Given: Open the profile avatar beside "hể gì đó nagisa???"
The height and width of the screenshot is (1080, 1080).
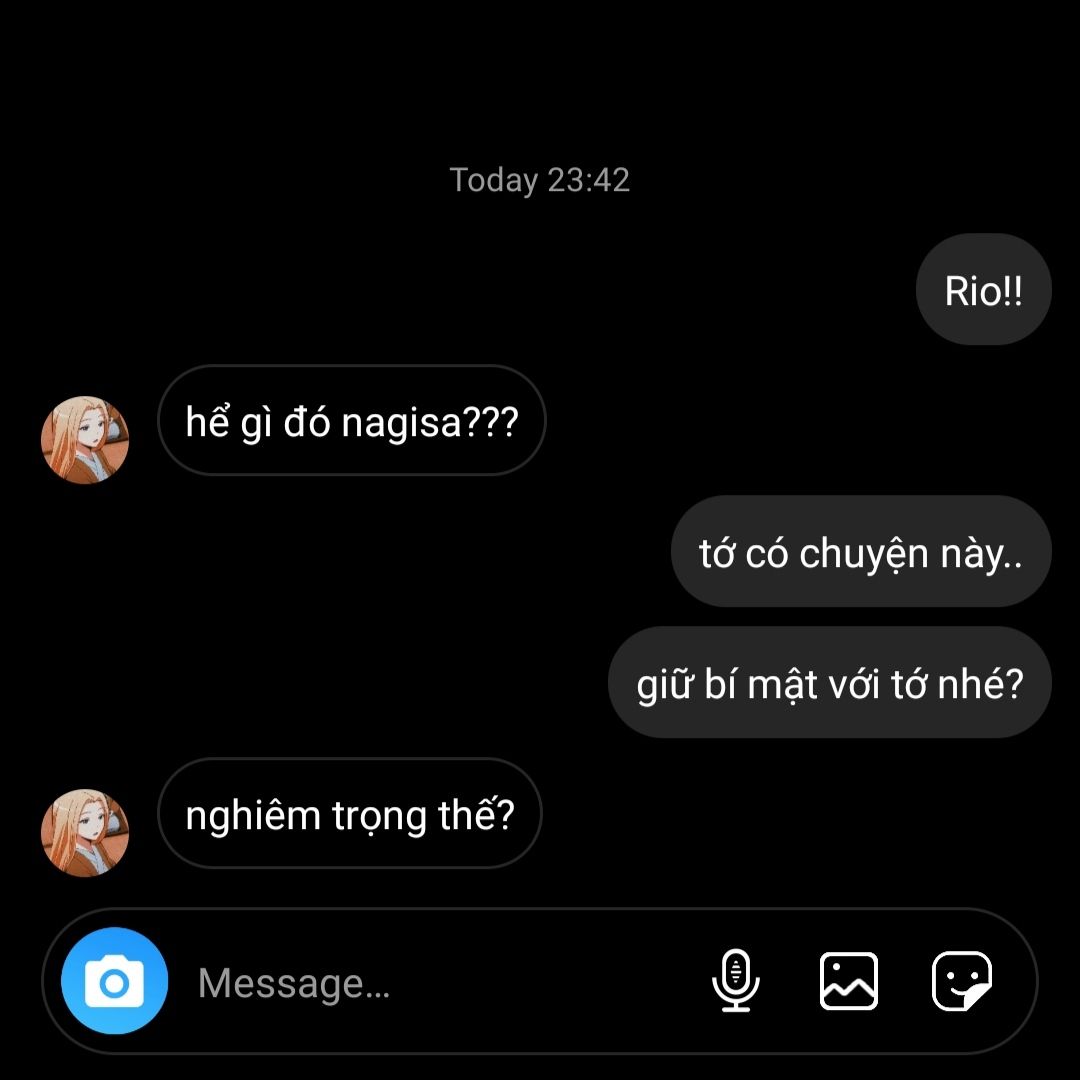Looking at the screenshot, I should coord(85,439).
